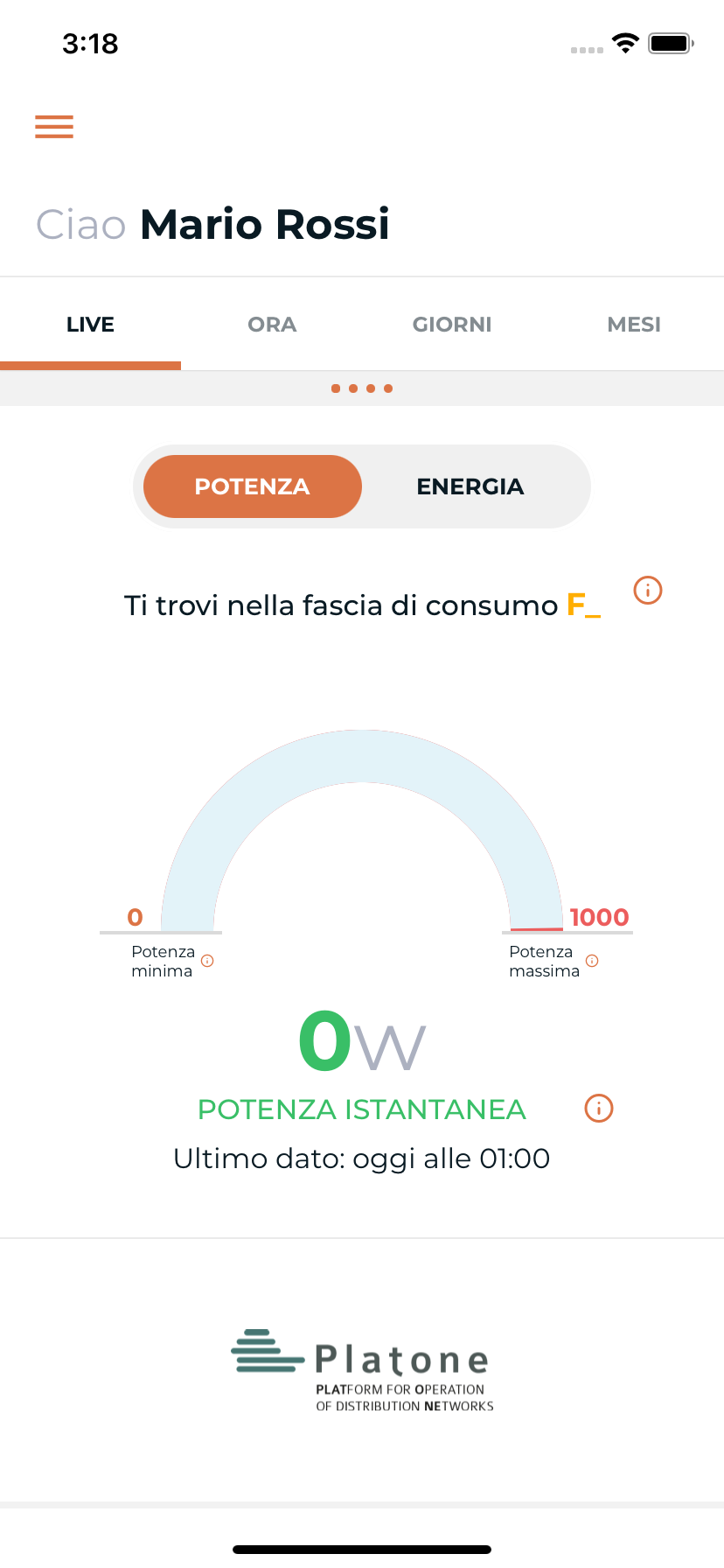Switch to the ORA tab
This screenshot has height=1568, width=724.
click(272, 325)
